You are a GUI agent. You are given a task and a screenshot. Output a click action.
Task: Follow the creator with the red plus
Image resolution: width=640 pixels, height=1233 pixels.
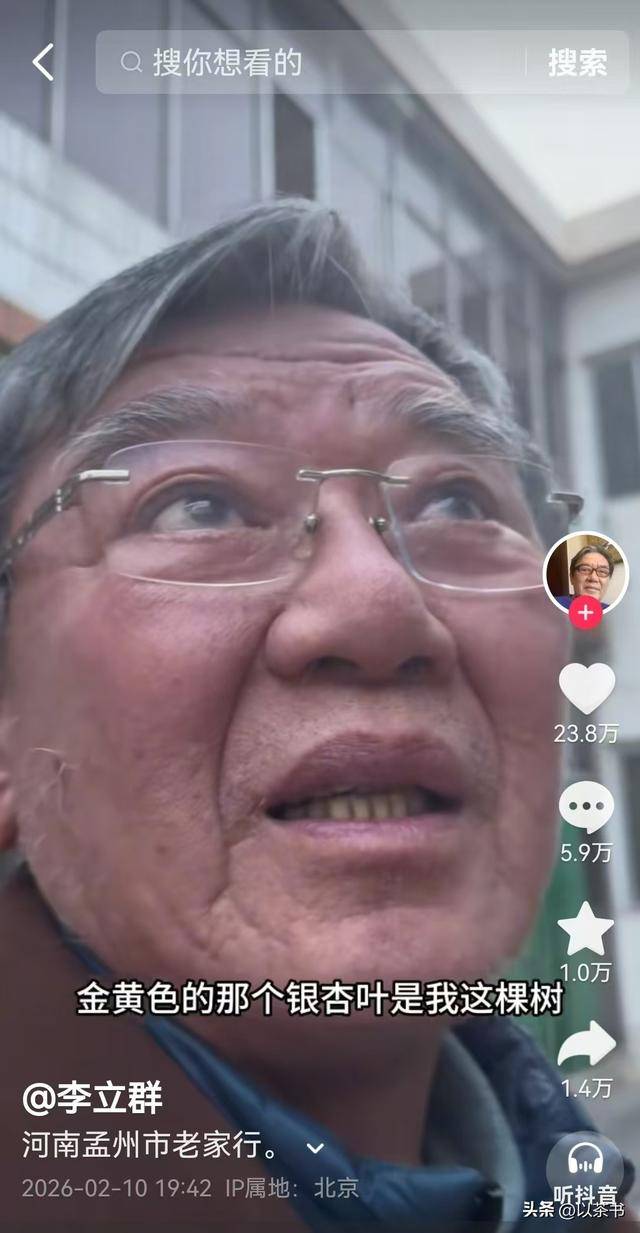coord(586,613)
